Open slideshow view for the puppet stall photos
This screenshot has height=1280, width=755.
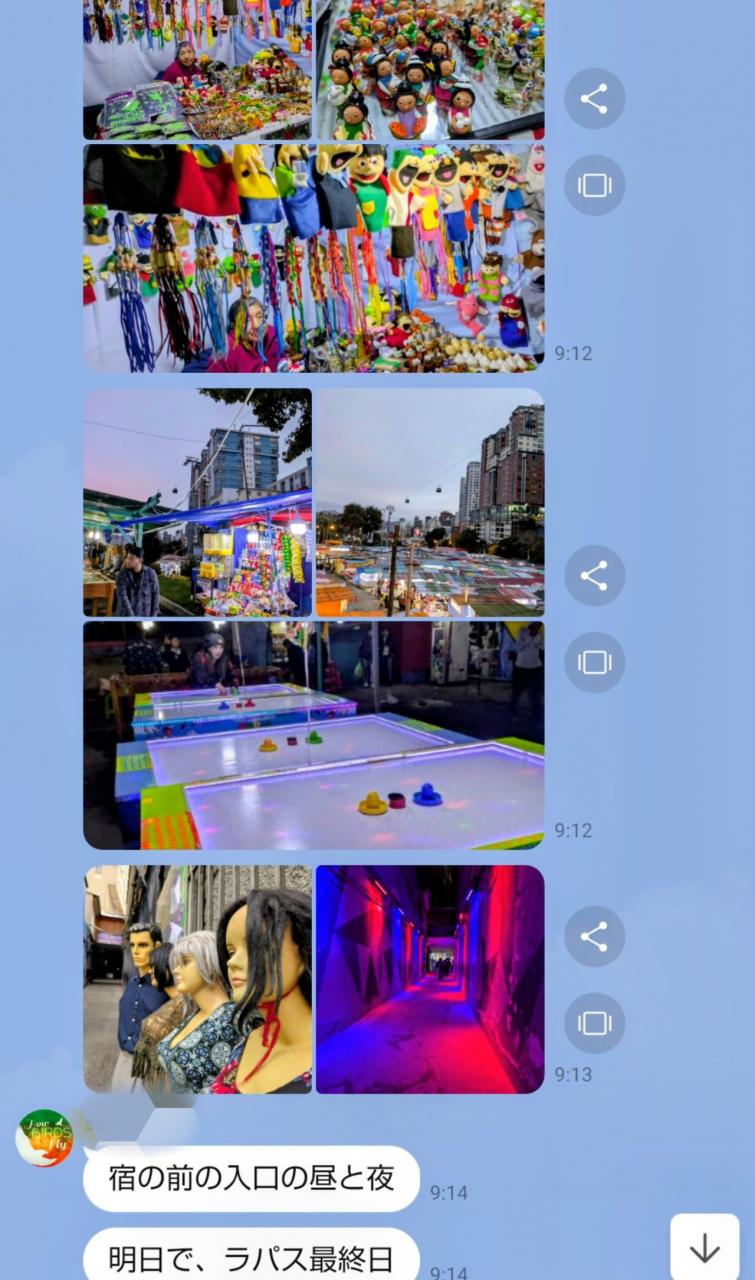tap(594, 185)
